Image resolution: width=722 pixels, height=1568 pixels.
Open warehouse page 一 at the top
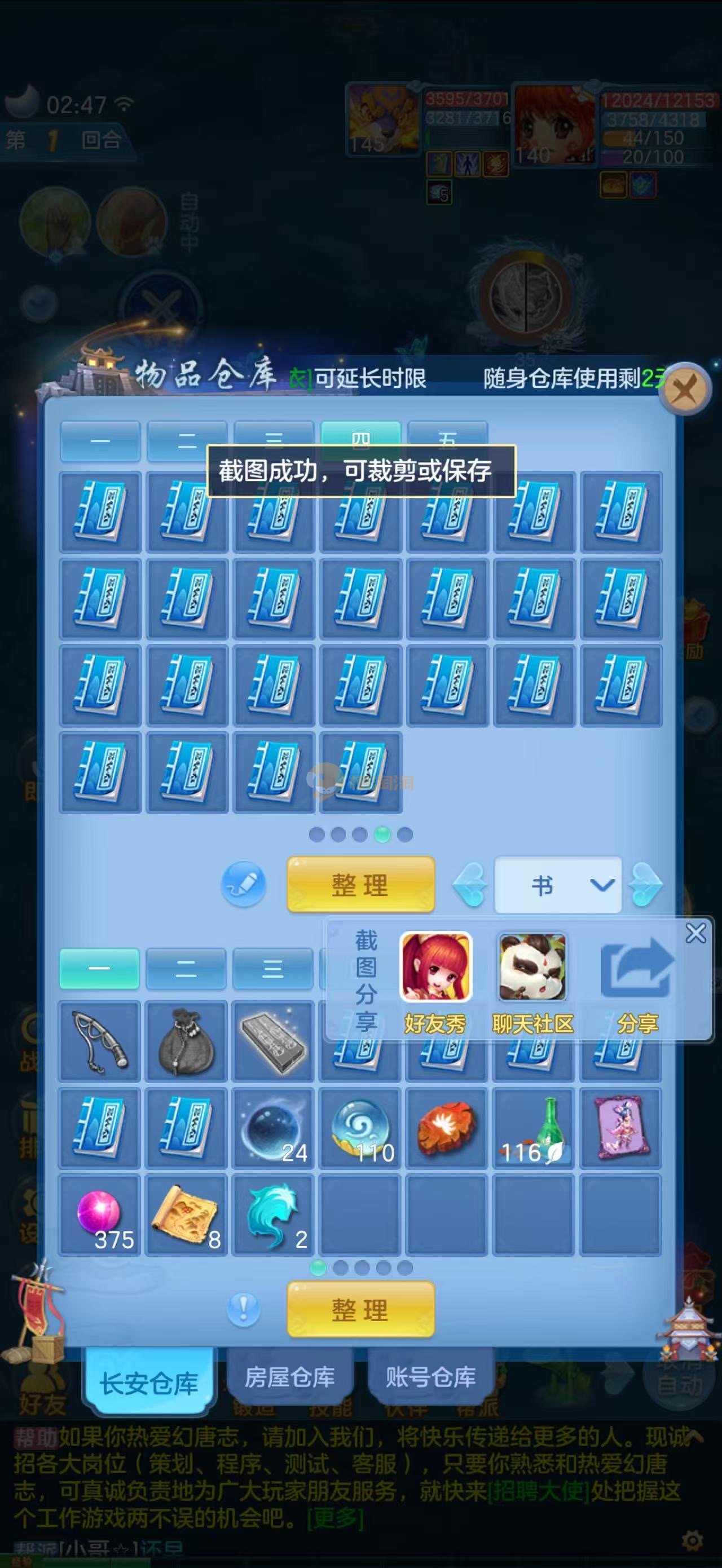tap(100, 440)
